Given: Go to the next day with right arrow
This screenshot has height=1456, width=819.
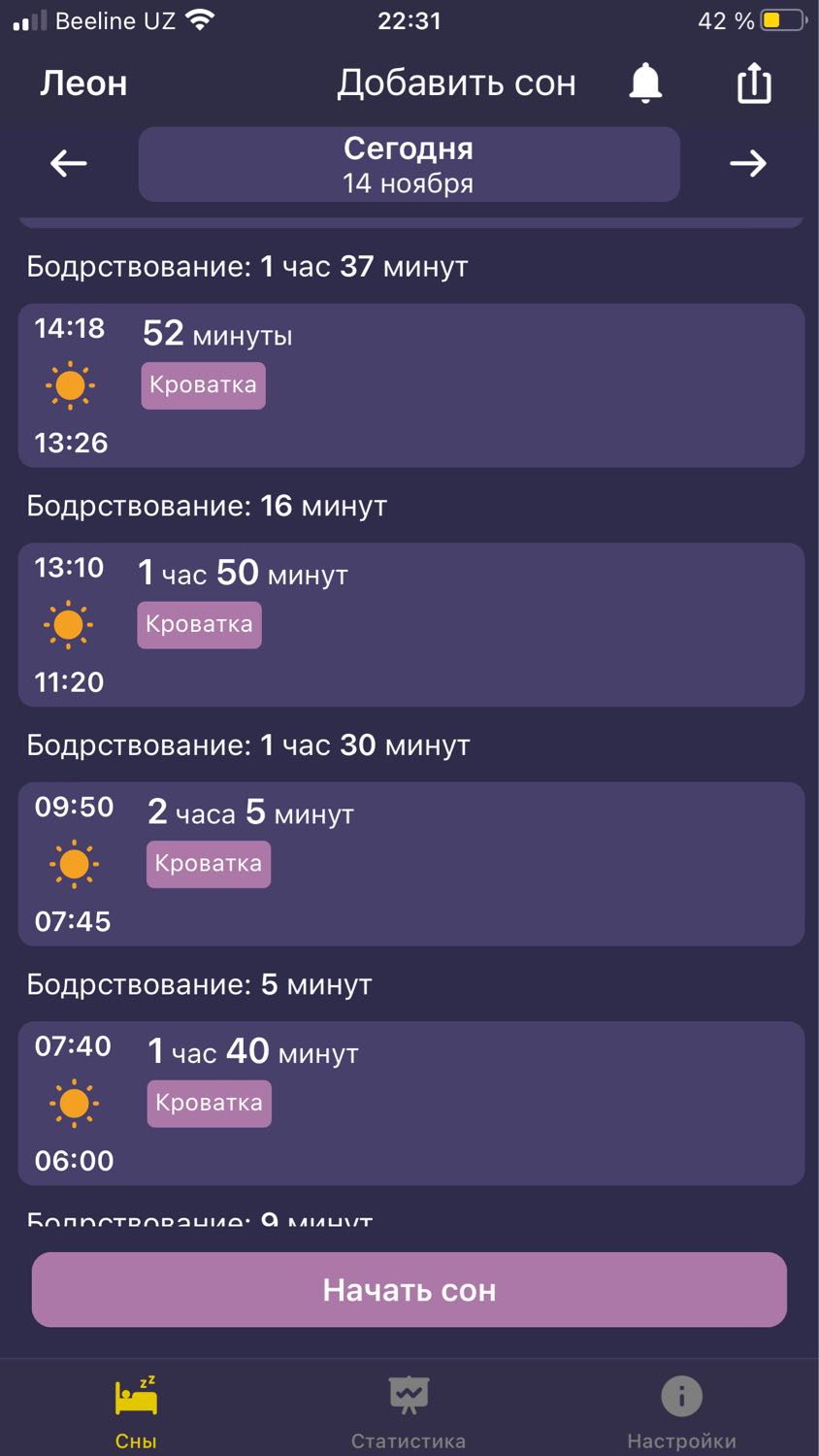Looking at the screenshot, I should (748, 163).
